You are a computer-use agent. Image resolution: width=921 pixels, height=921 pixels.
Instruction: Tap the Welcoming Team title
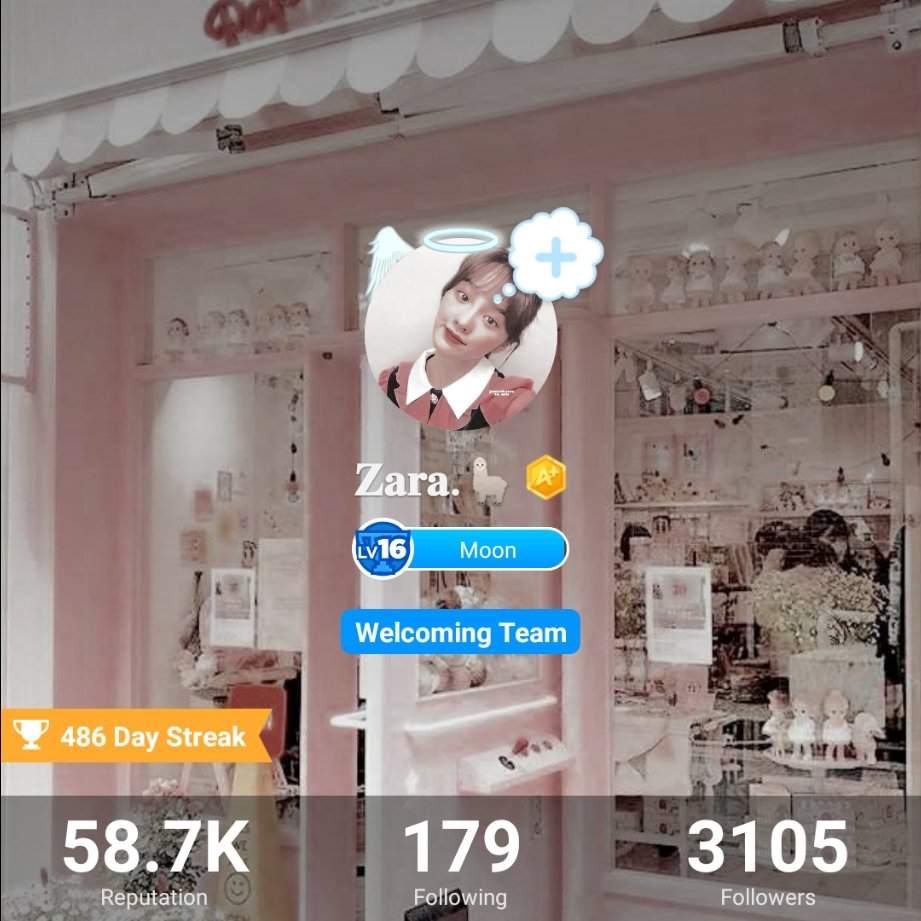[460, 633]
